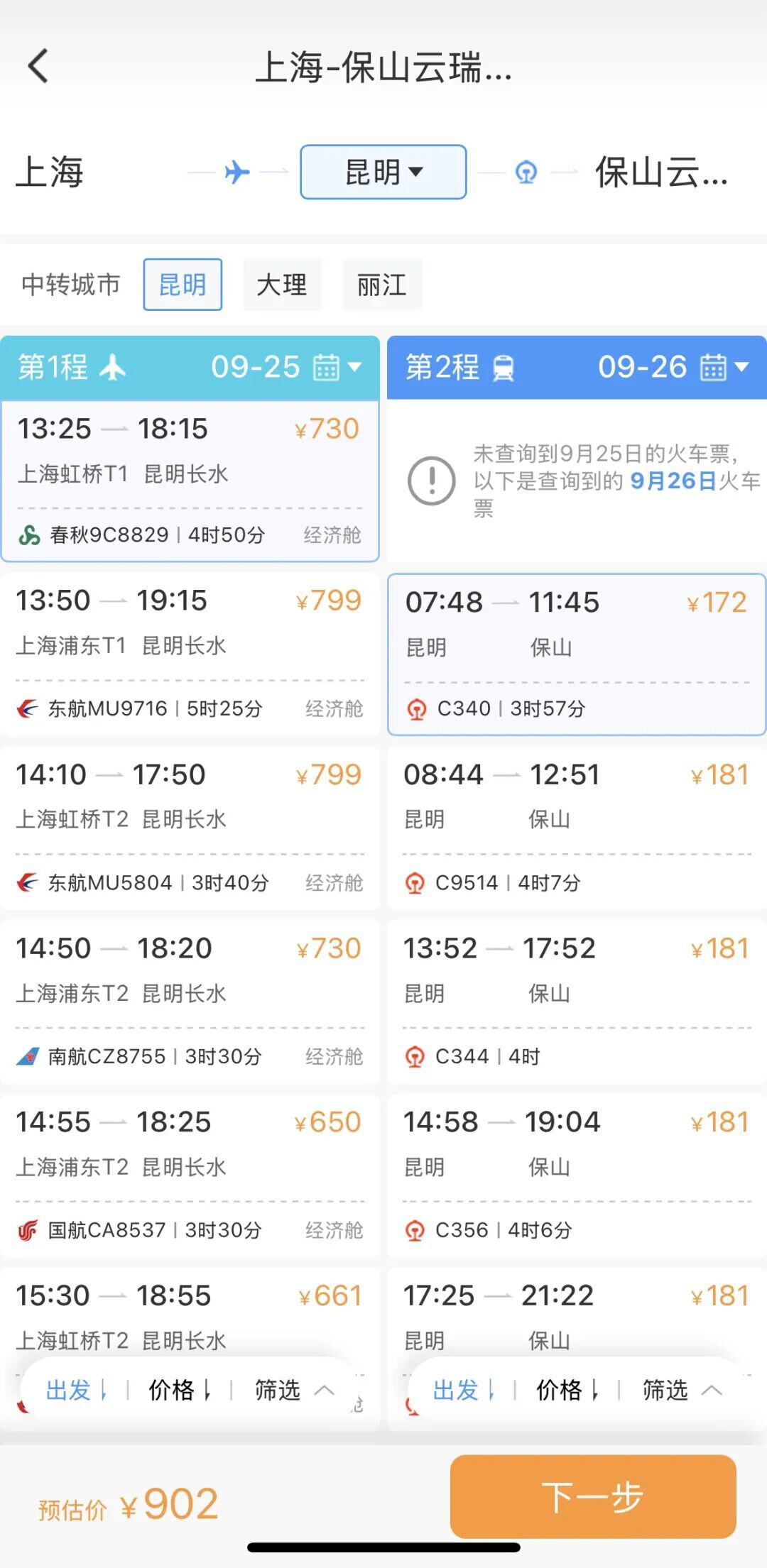Screen dimensions: 767x1568
Task: Choose the 东航MU5804 flight at 14:10
Action: 190,828
